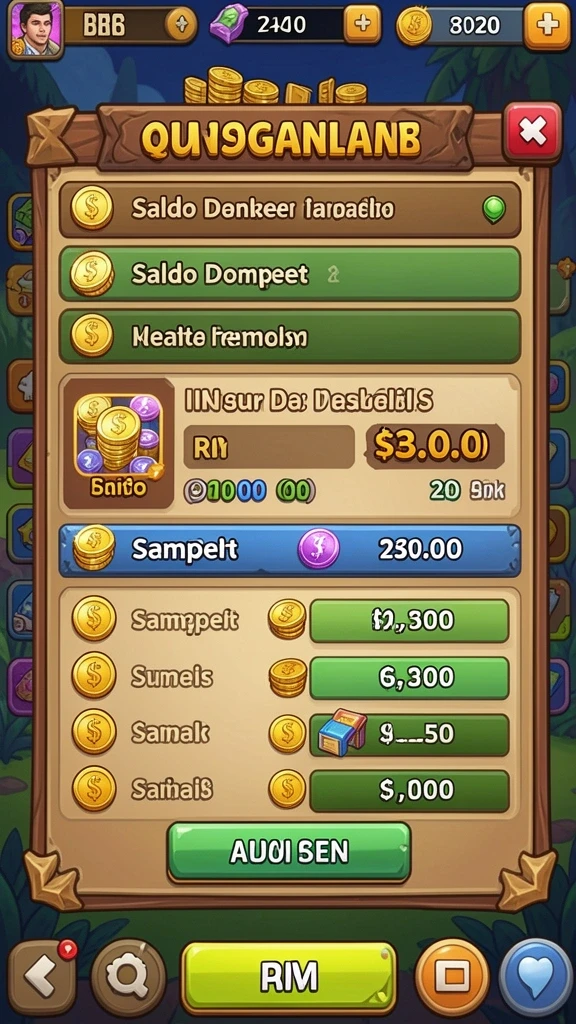Tap the yellow-green RIM button
The image size is (576, 1024).
tap(289, 977)
